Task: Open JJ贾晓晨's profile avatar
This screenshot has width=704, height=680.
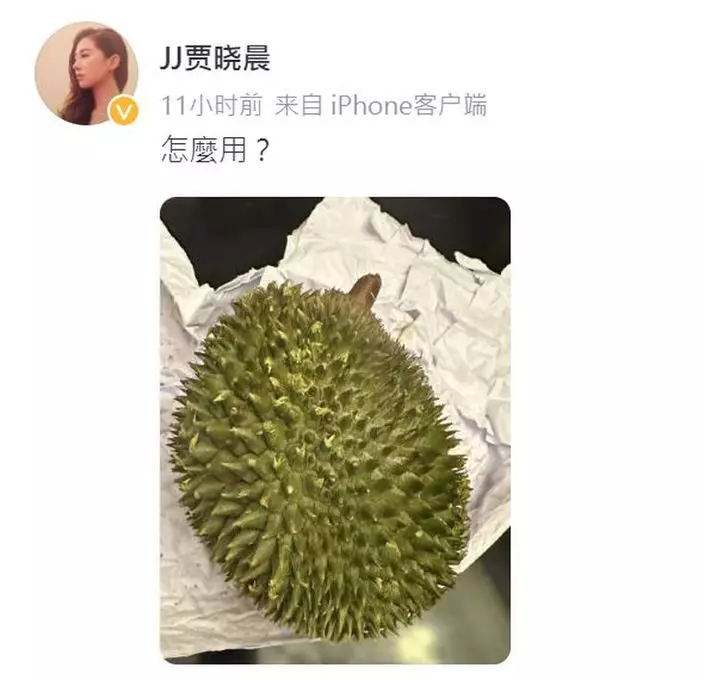Action: [86, 73]
